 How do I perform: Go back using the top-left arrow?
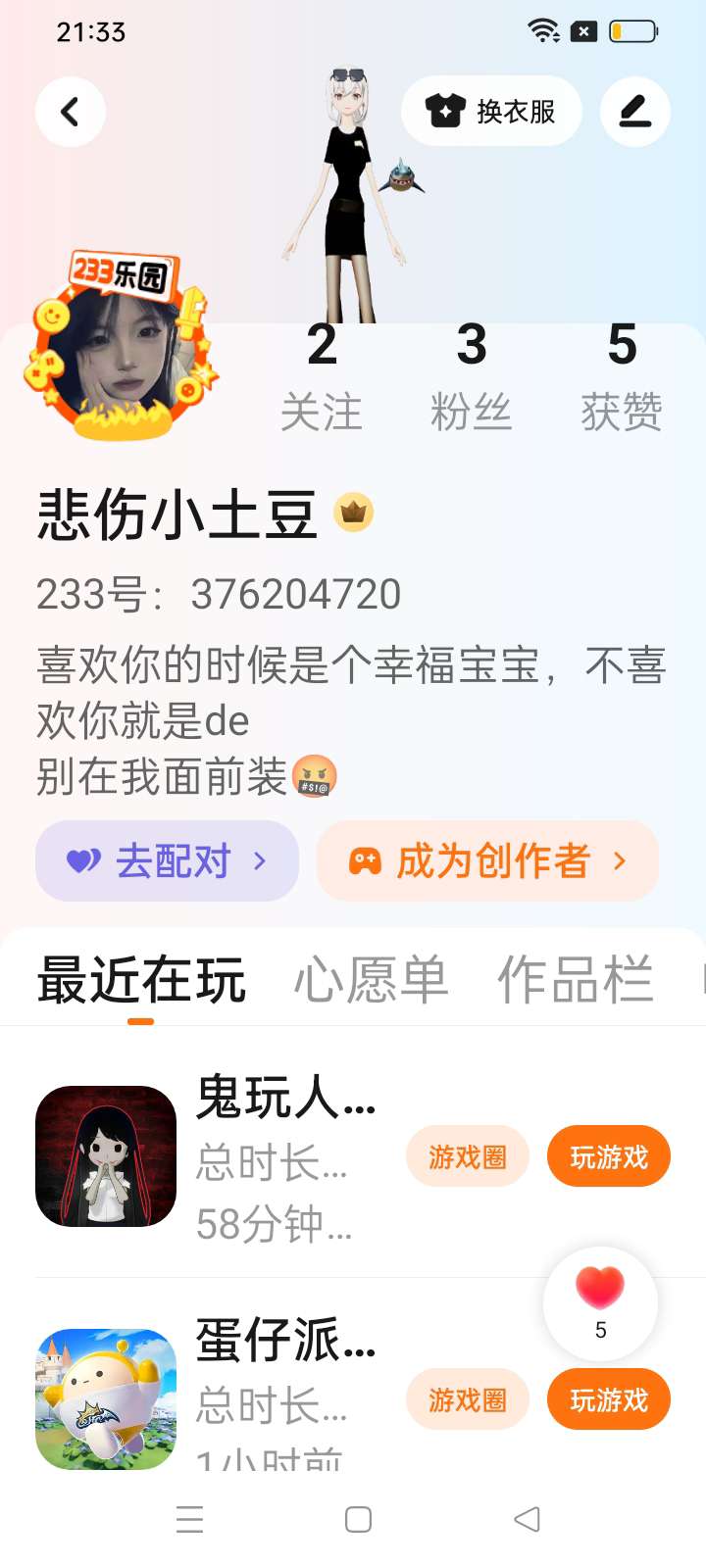pos(71,112)
